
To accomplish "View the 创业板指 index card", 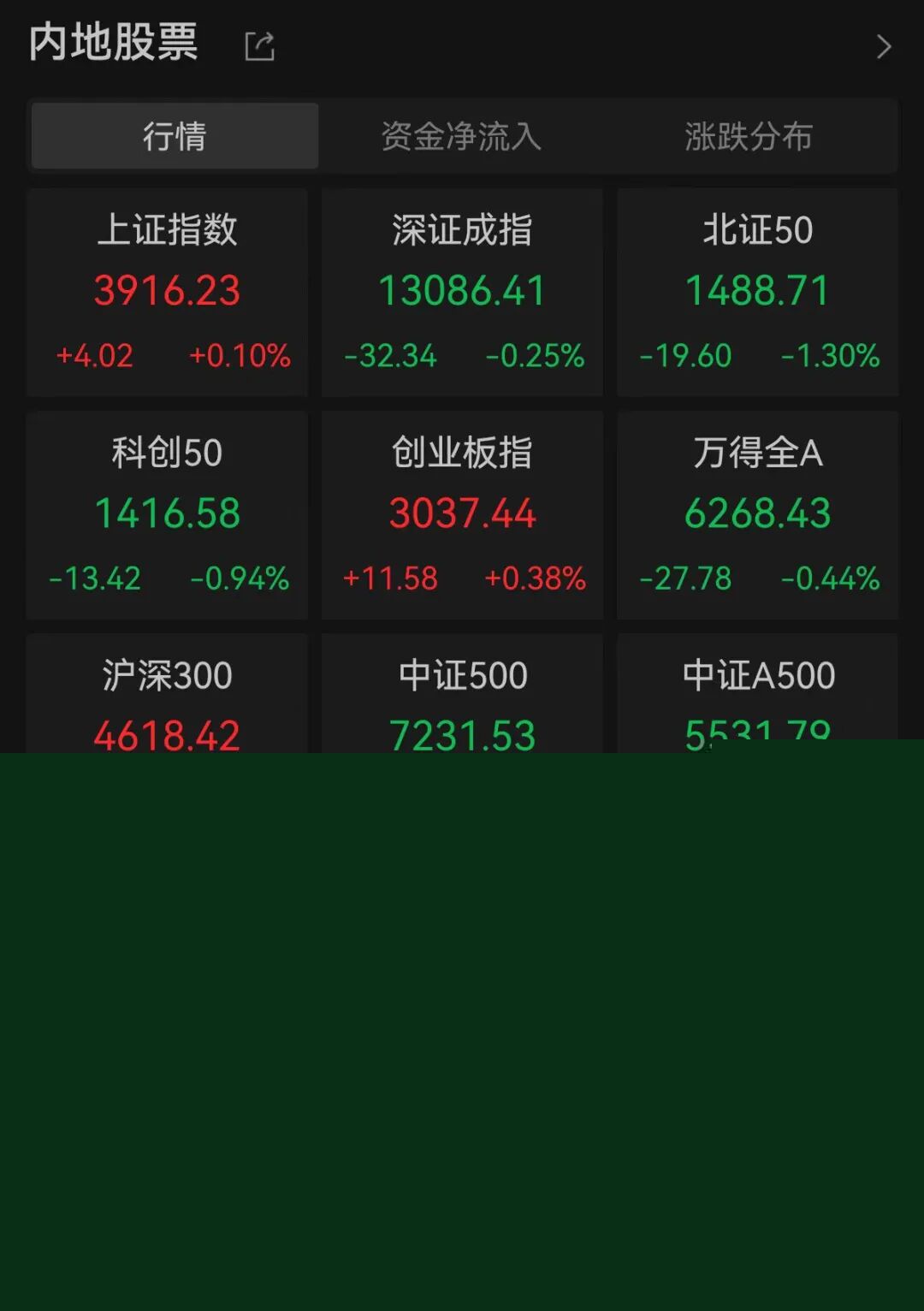I will pyautogui.click(x=462, y=514).
